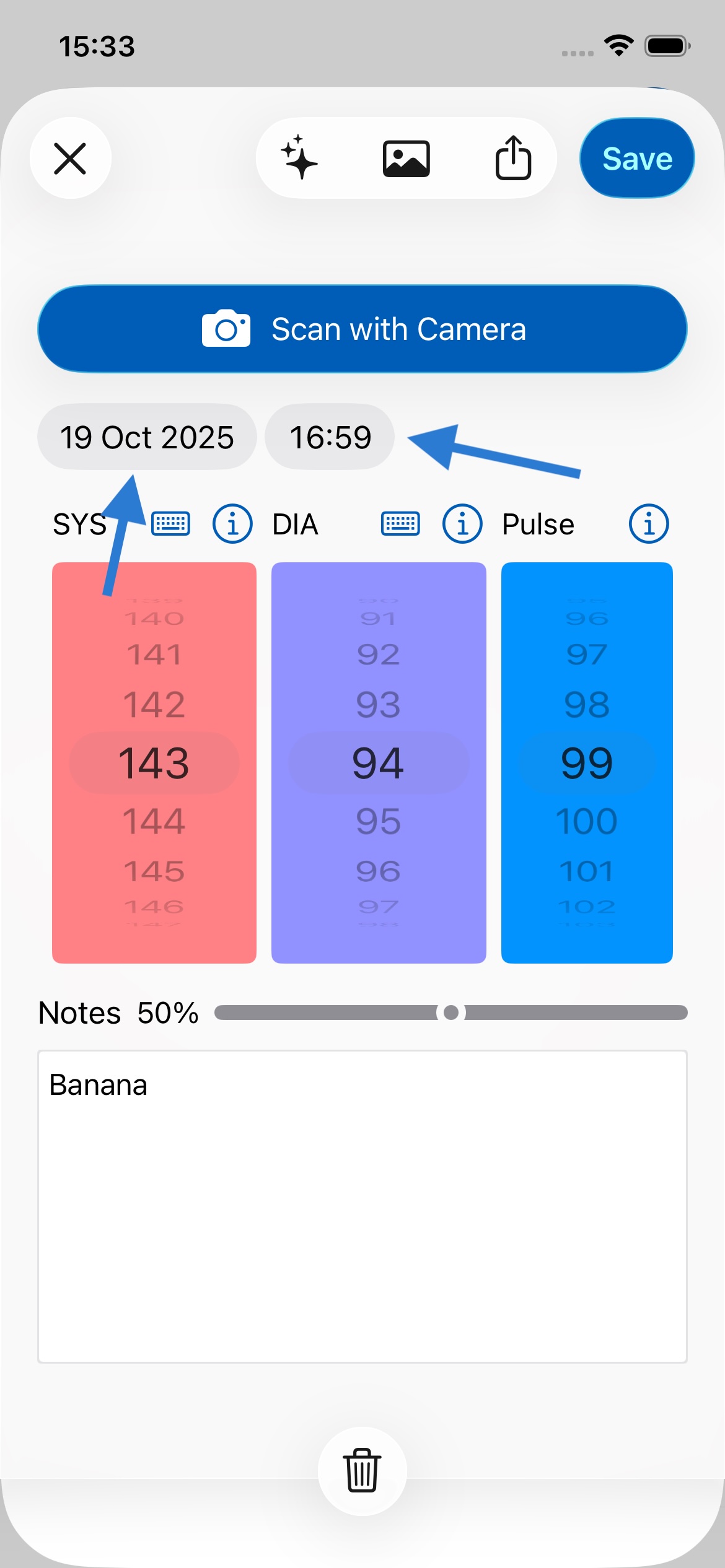This screenshot has width=725, height=1568.
Task: Edit the Banana notes field
Action: click(362, 1206)
